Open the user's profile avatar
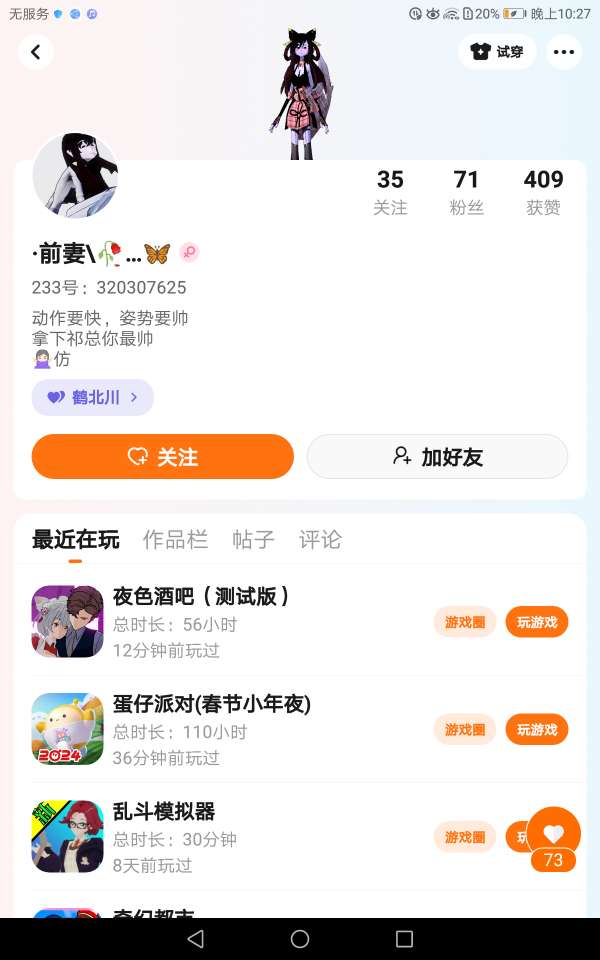 (x=76, y=176)
